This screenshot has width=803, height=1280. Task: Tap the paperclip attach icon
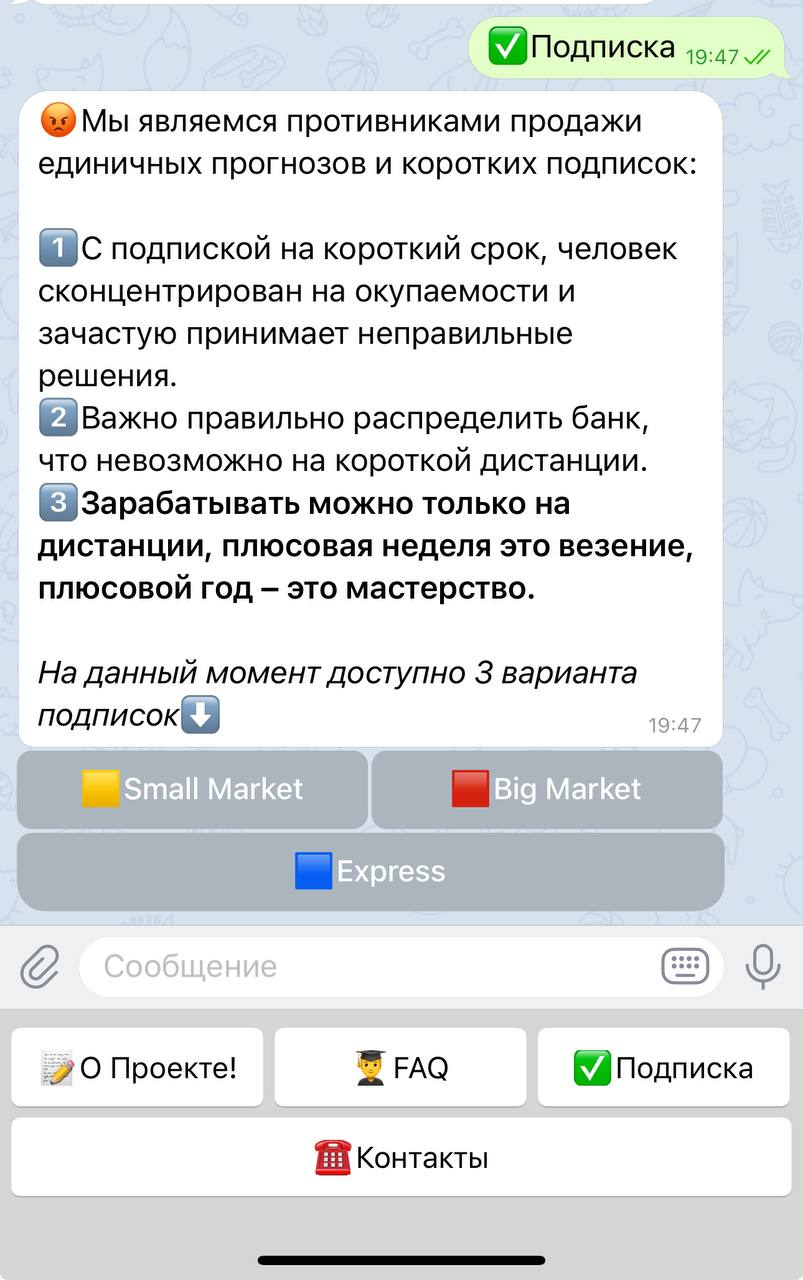(x=40, y=967)
